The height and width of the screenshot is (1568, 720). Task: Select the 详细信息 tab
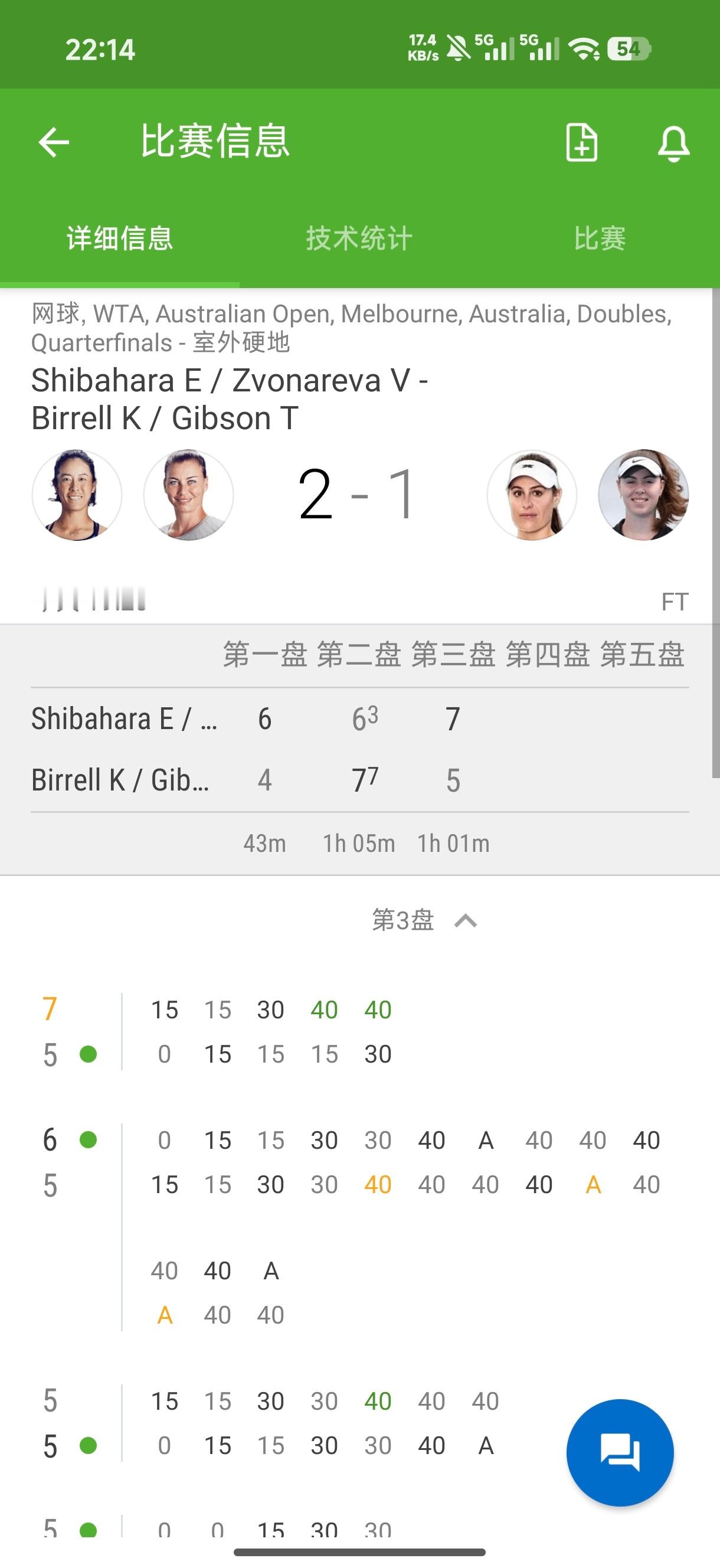tap(120, 238)
